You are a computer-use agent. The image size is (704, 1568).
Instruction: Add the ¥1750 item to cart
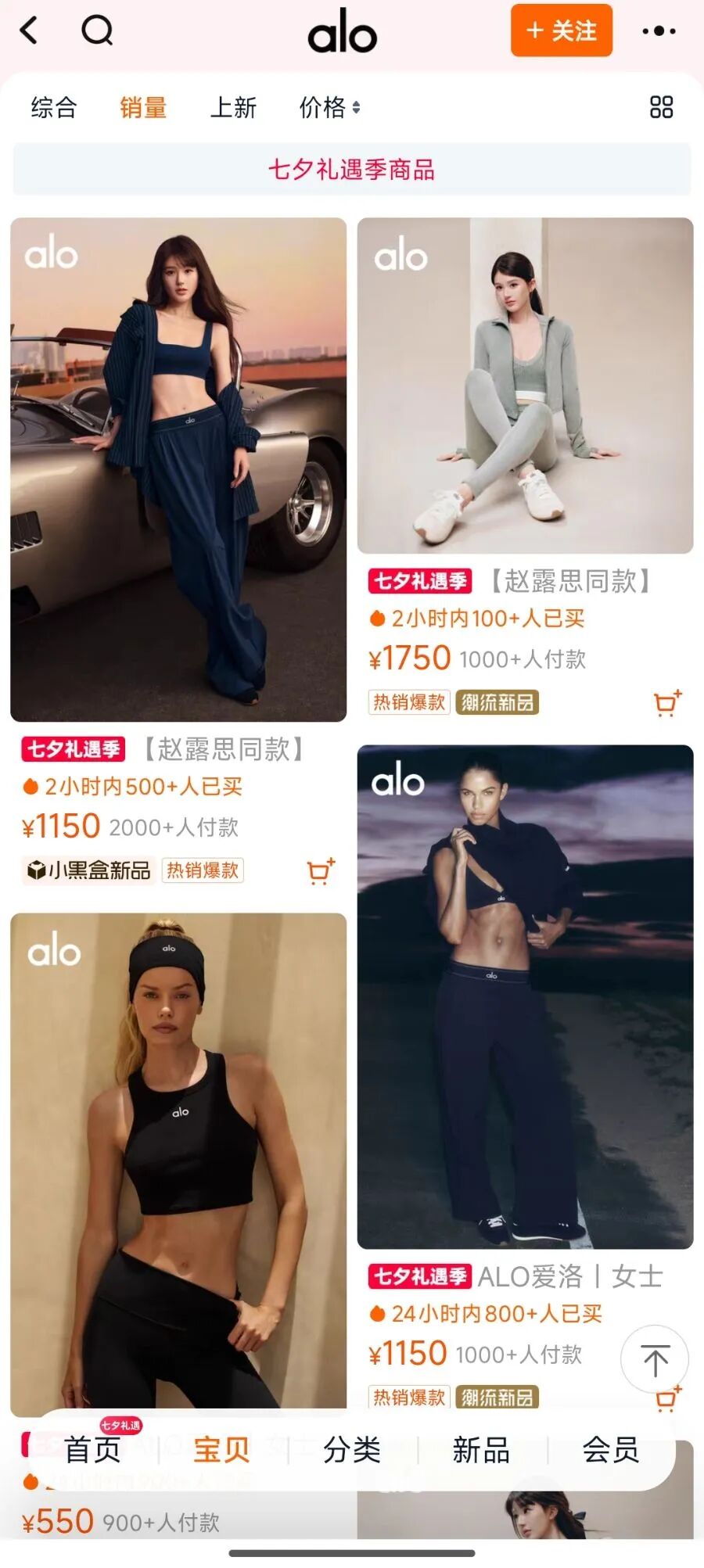(667, 703)
